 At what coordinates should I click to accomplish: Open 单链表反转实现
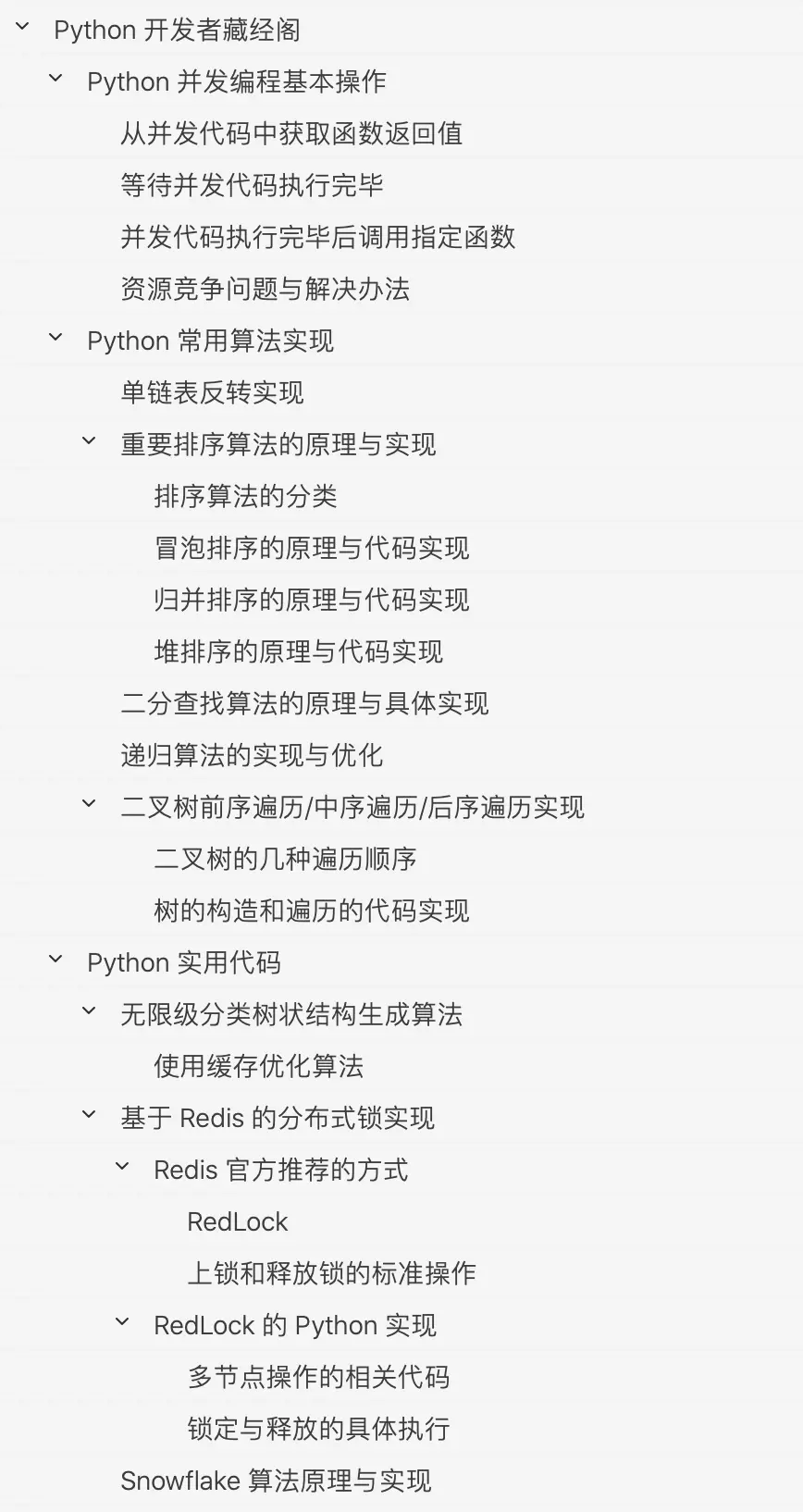[212, 392]
